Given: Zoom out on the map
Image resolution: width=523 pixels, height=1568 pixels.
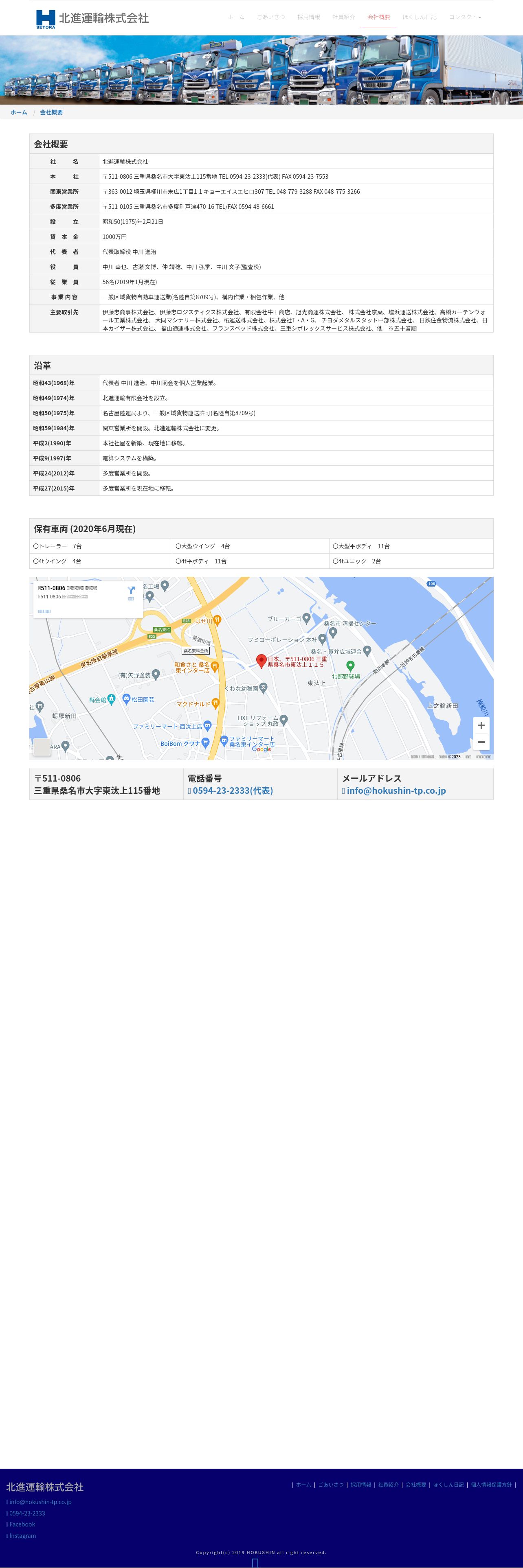Looking at the screenshot, I should 481,741.
